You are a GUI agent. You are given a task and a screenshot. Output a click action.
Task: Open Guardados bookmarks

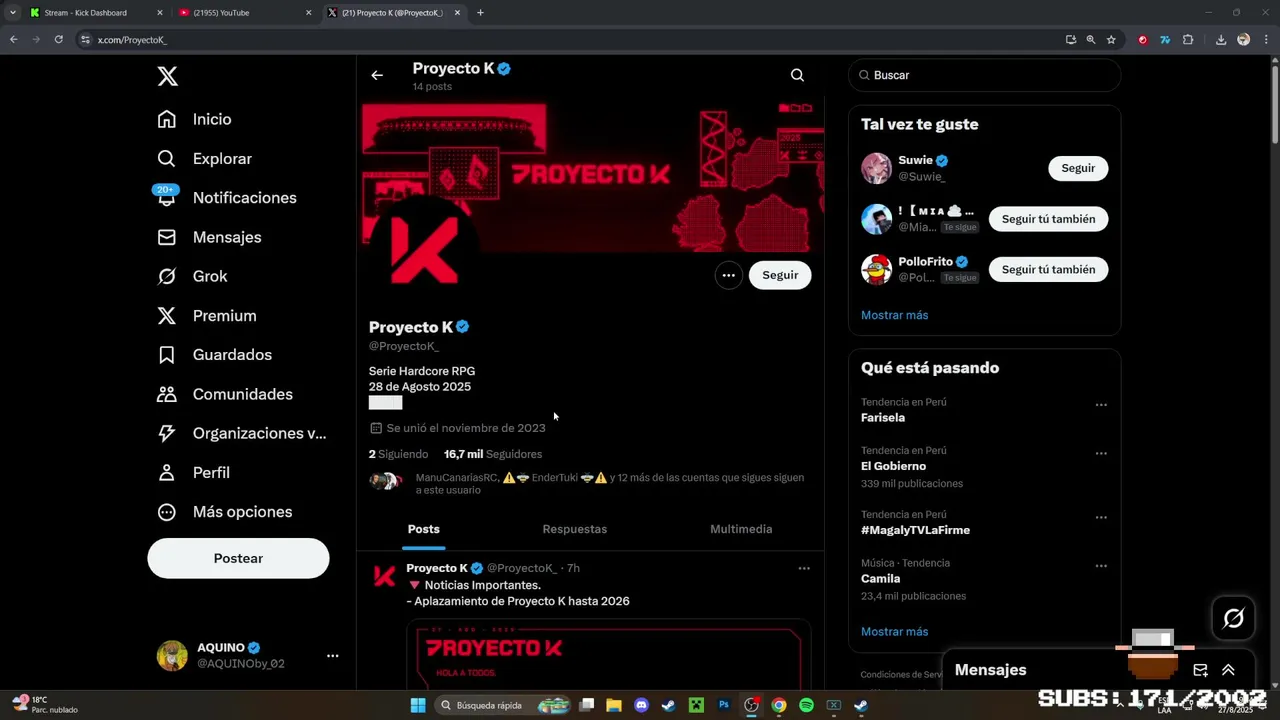(231, 355)
